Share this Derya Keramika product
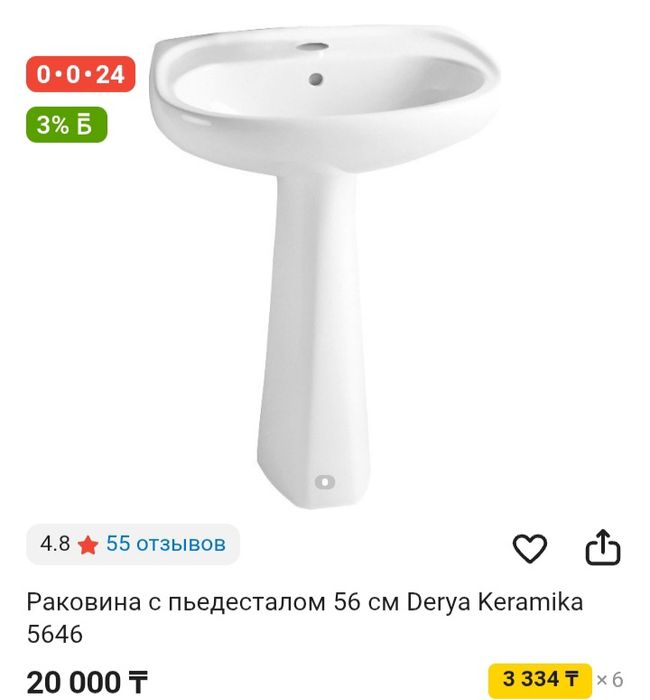 [x=602, y=547]
